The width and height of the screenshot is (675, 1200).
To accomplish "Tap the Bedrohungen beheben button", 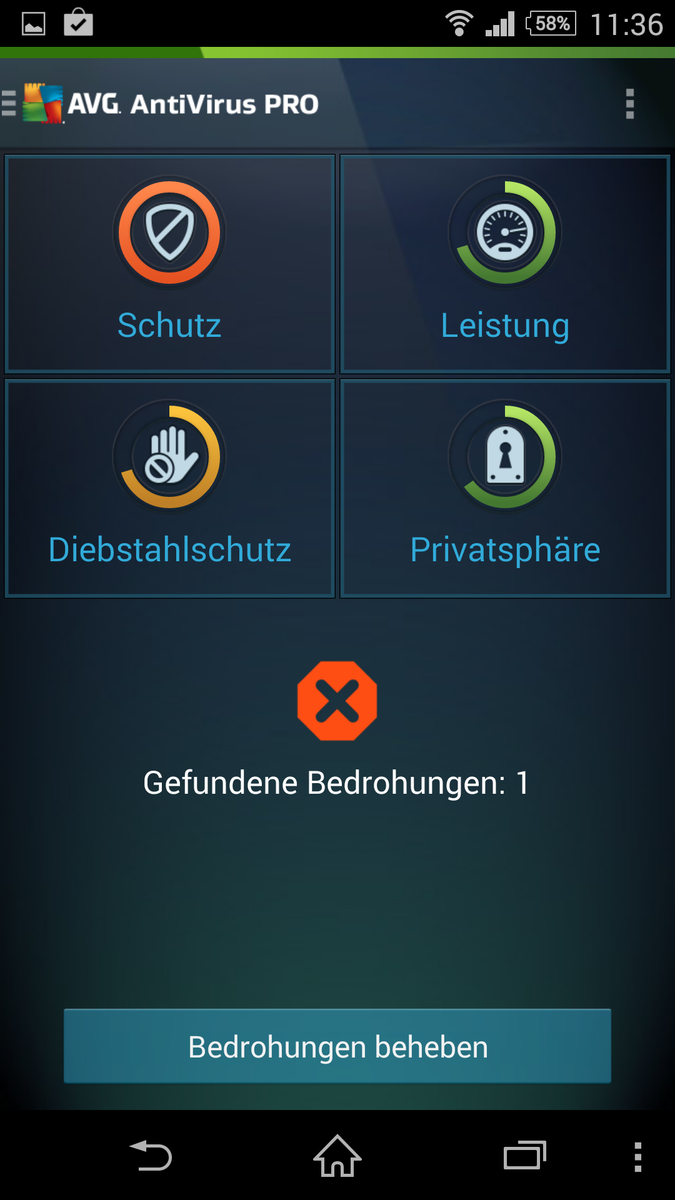I will click(337, 1046).
